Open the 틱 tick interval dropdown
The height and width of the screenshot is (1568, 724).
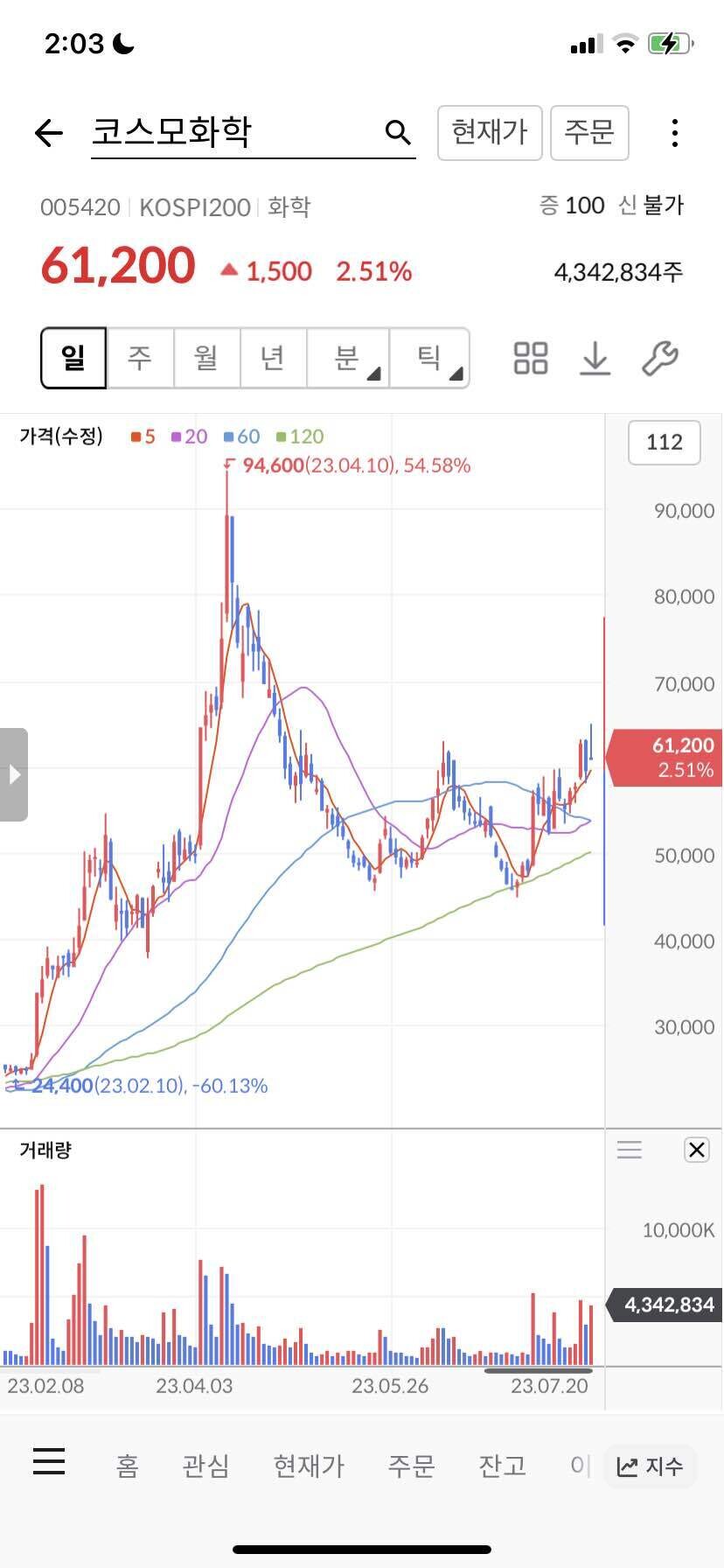click(x=430, y=358)
